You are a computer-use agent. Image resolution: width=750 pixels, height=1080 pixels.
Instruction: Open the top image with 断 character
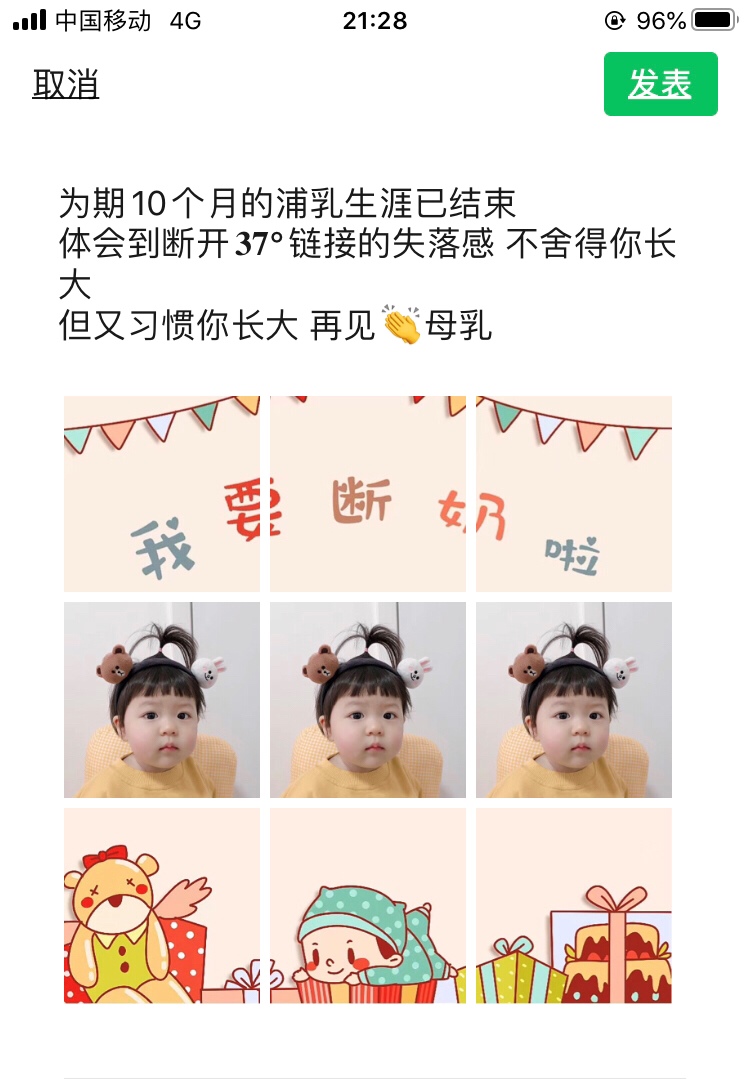(x=368, y=494)
